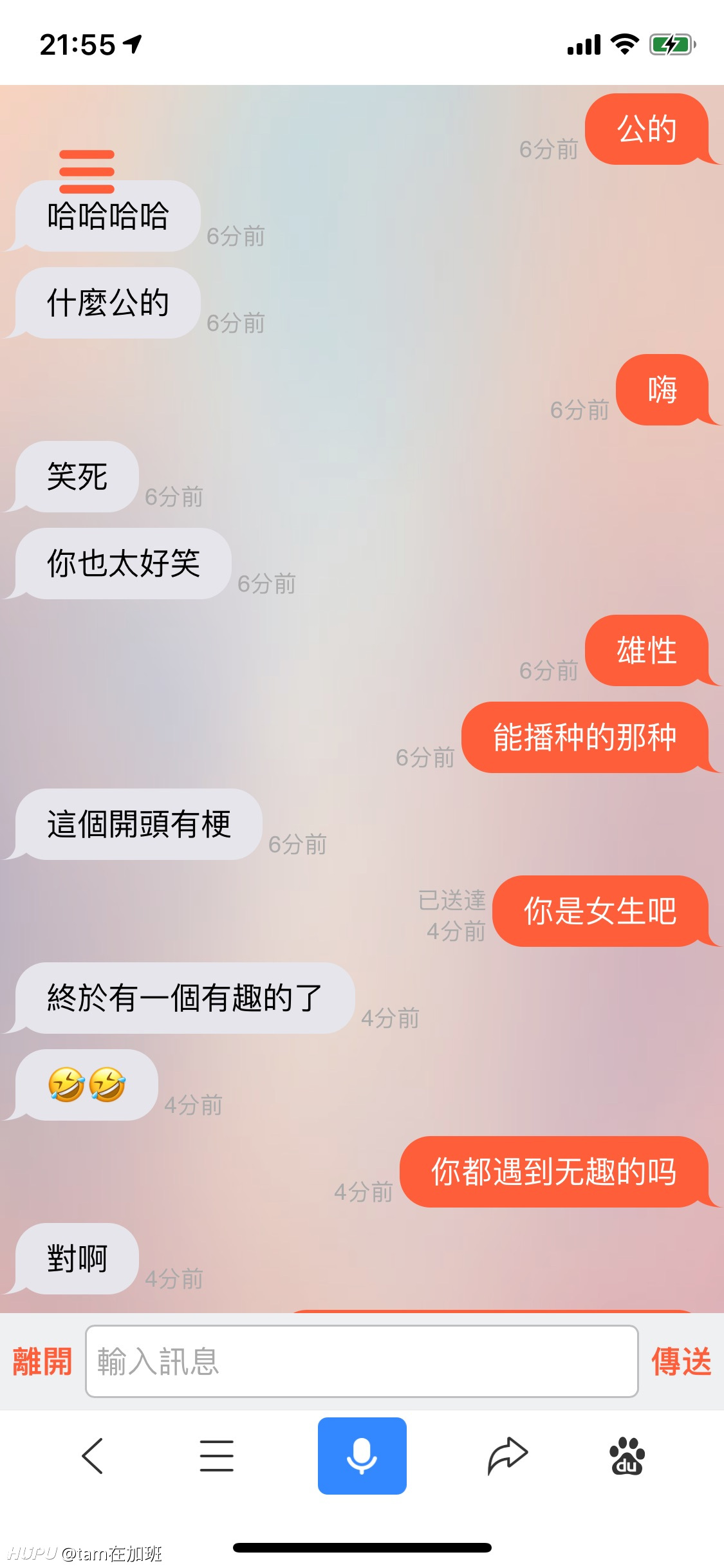Focus the 輸入訊息 message field

[x=362, y=1361]
